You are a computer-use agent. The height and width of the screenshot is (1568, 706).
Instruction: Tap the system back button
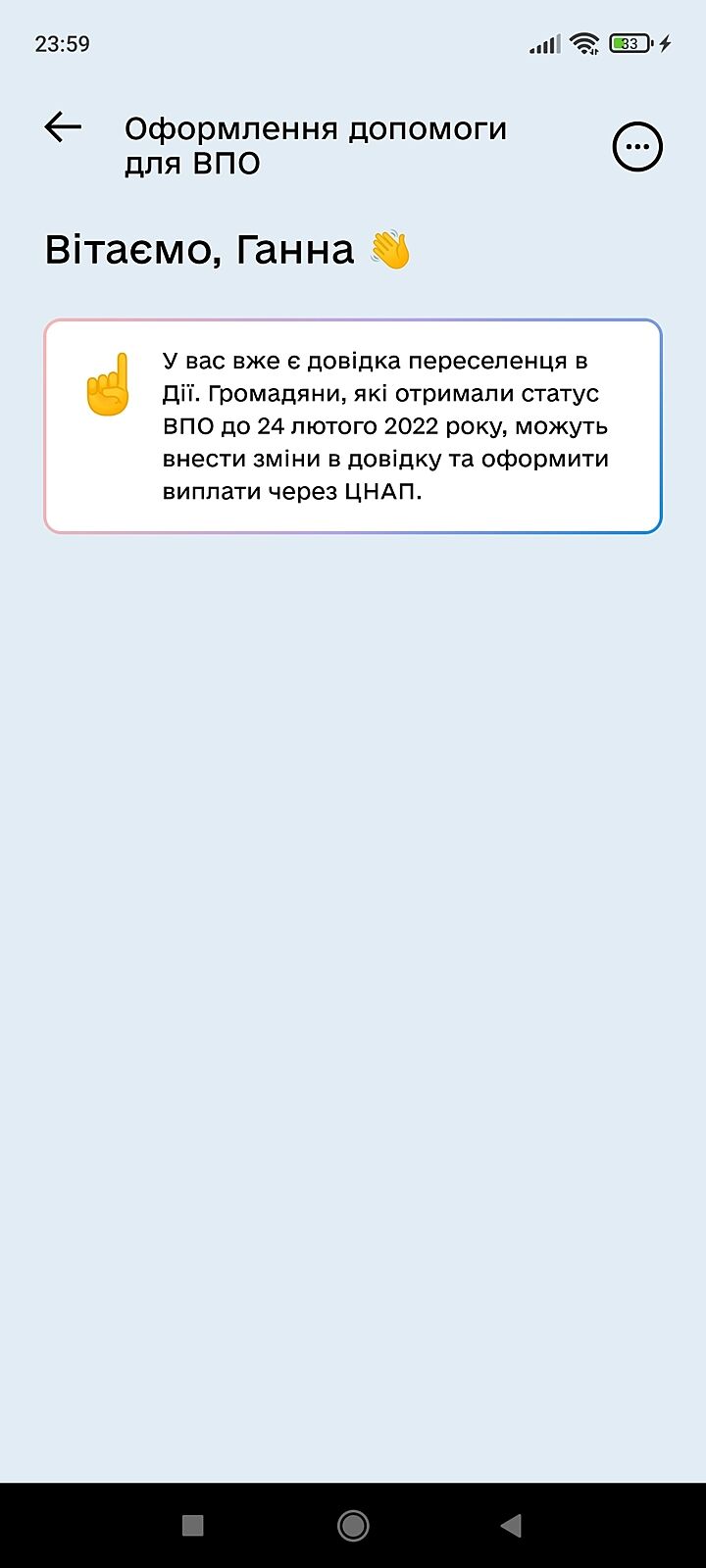coord(511,1525)
